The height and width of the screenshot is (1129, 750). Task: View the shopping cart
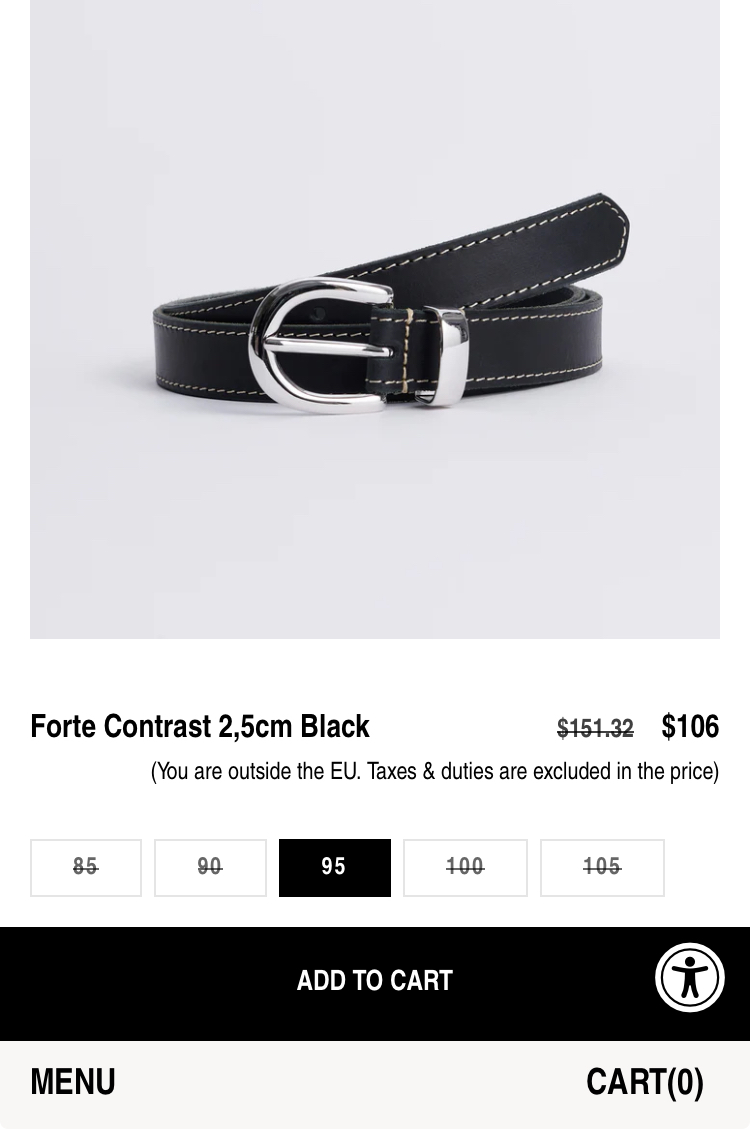[x=644, y=1082]
